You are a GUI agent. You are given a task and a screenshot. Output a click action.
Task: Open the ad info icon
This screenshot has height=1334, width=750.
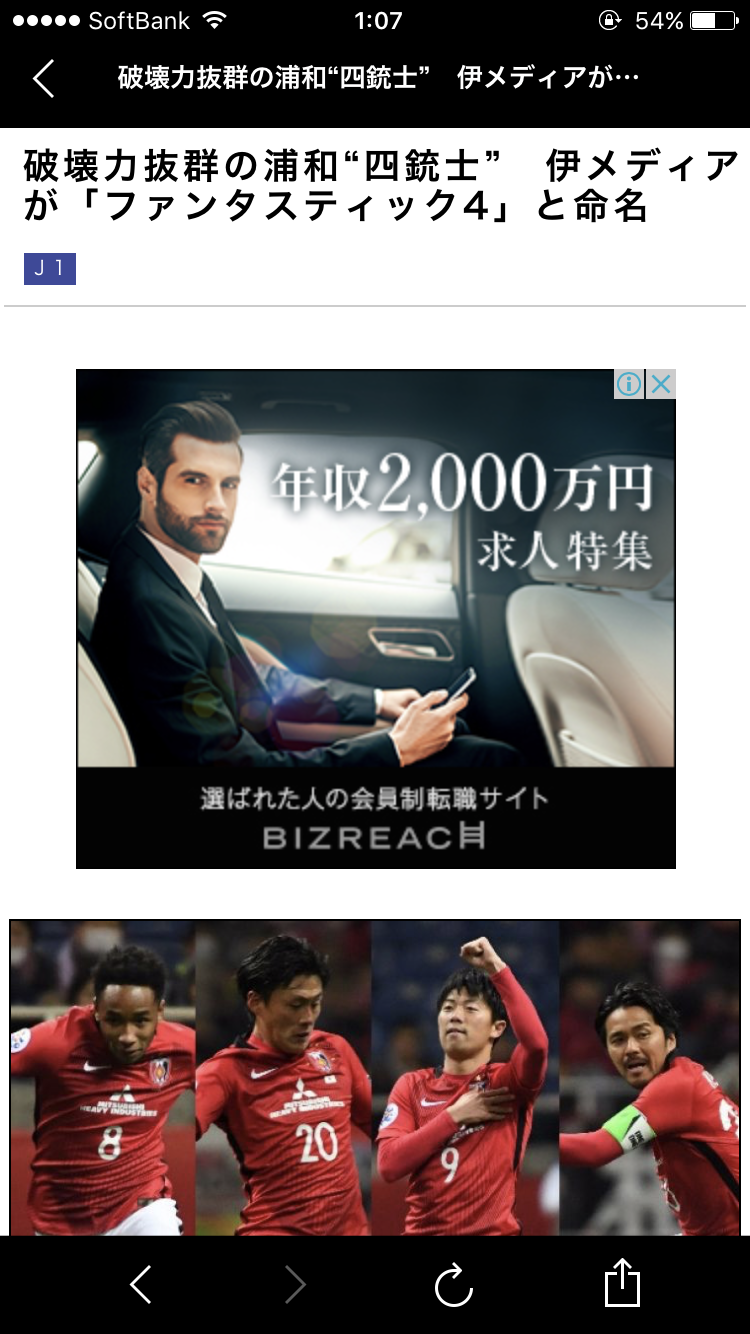[x=629, y=384]
